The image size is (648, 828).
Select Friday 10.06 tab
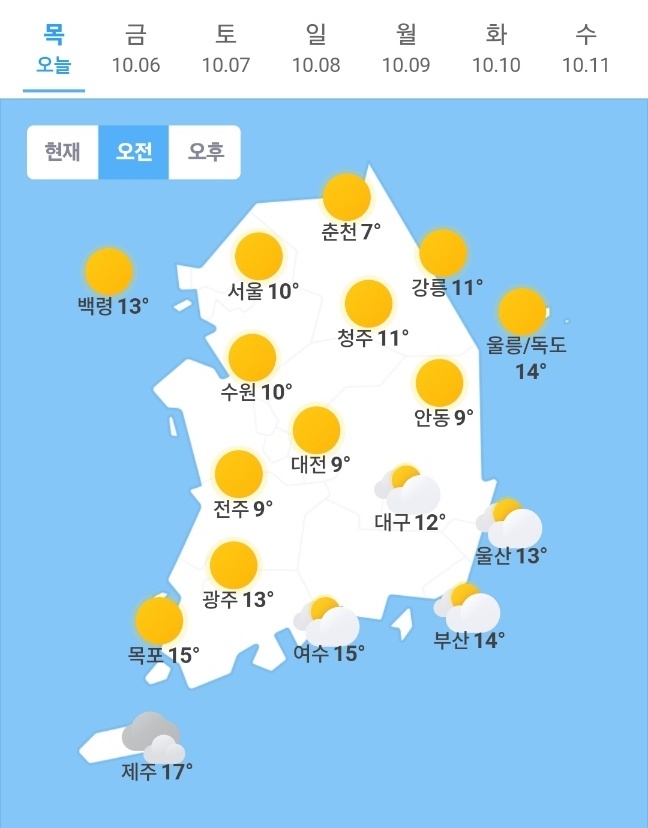click(136, 50)
